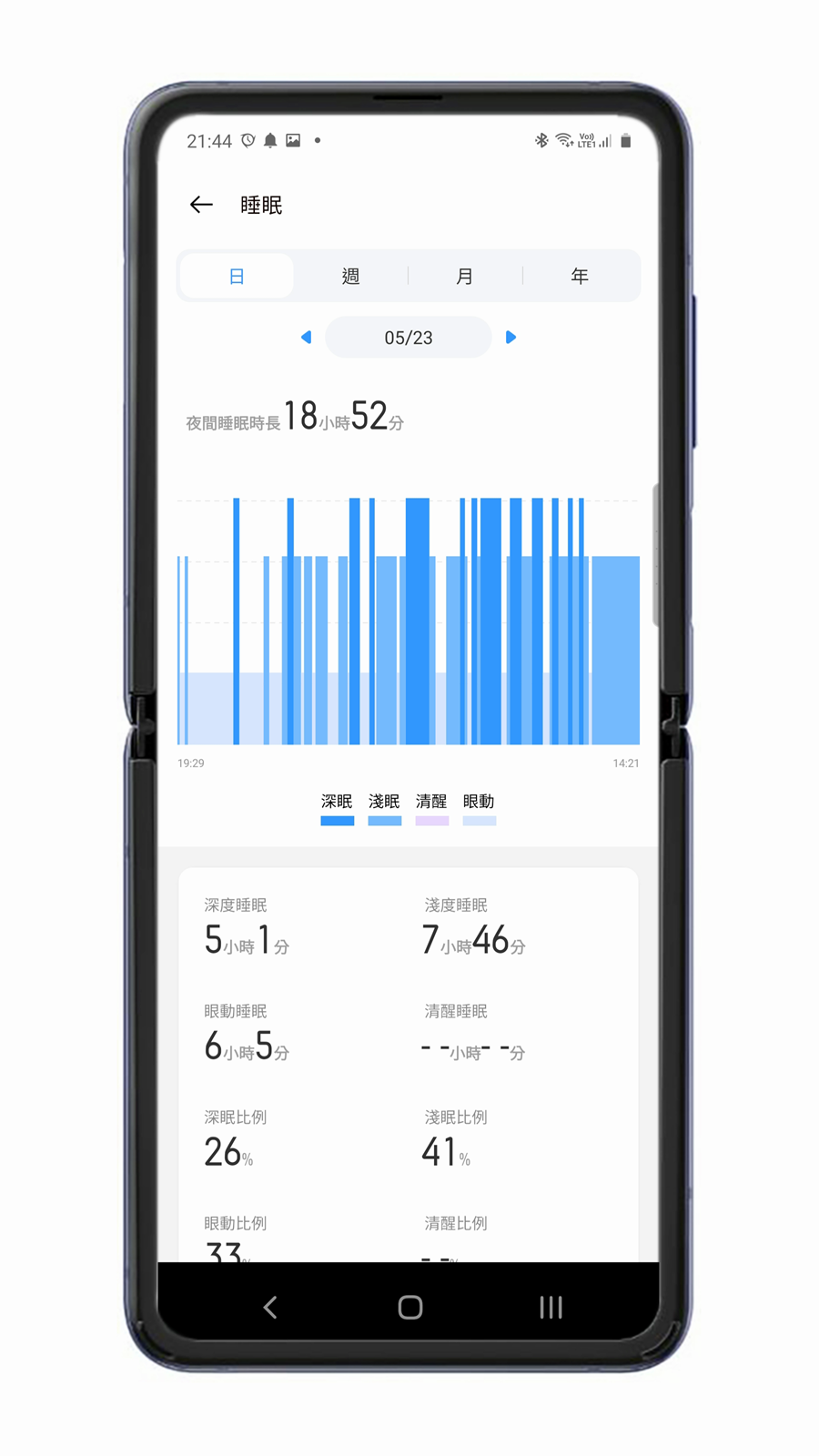Switch to the 年 tab
The image size is (819, 1456).
(x=580, y=276)
